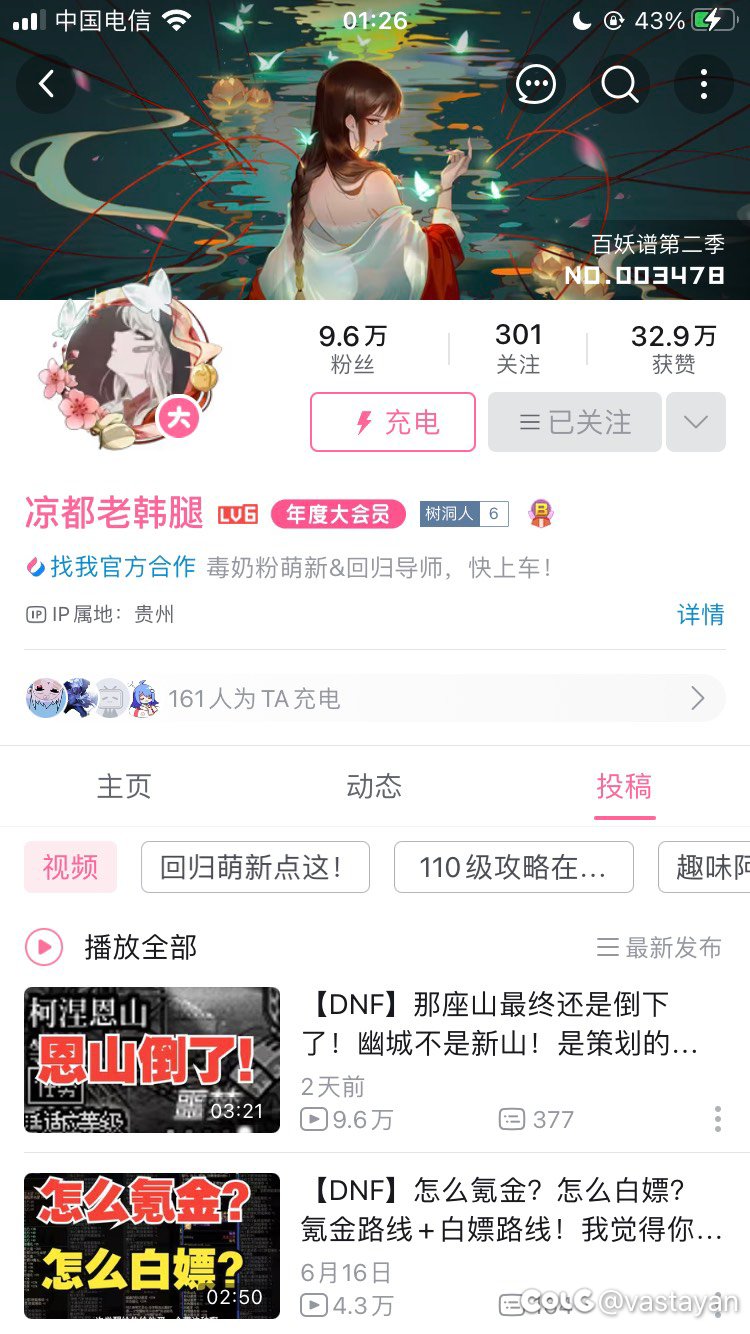Open more options for the 那座山 video
The image size is (750, 1334).
[717, 1119]
